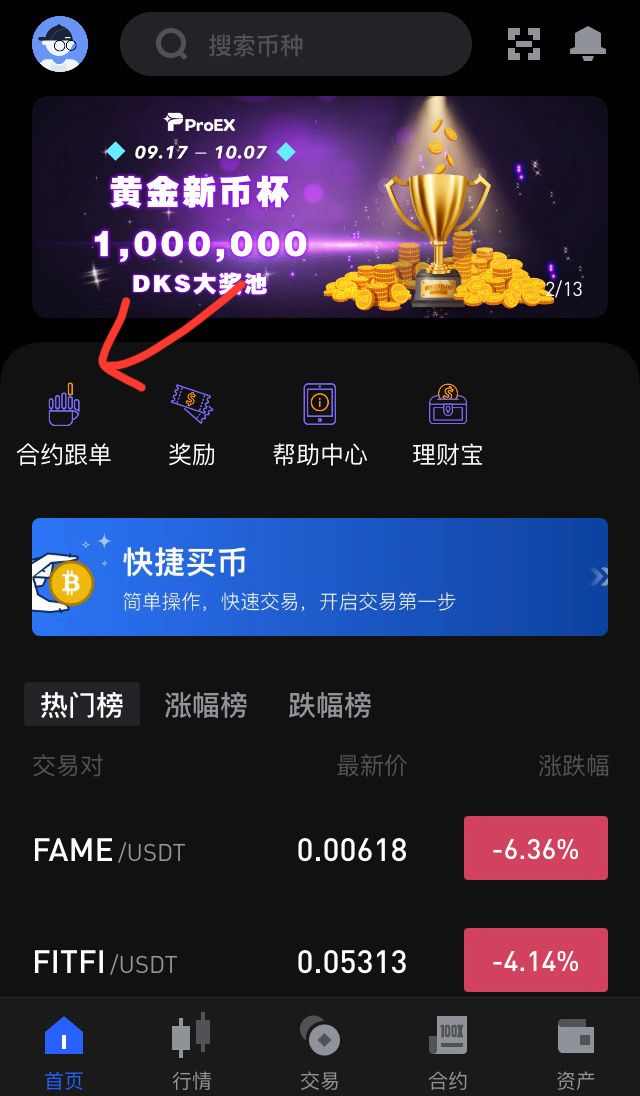Open the 理财宝 shortcut

click(x=447, y=426)
